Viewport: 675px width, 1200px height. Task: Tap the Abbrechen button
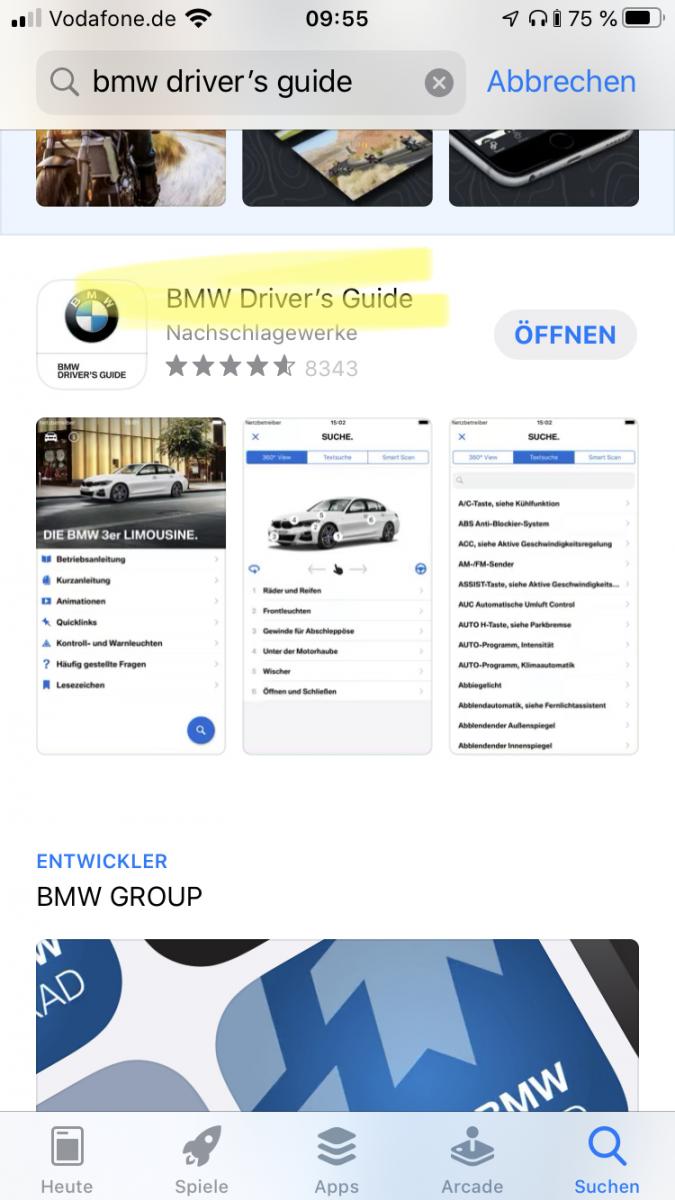point(561,82)
